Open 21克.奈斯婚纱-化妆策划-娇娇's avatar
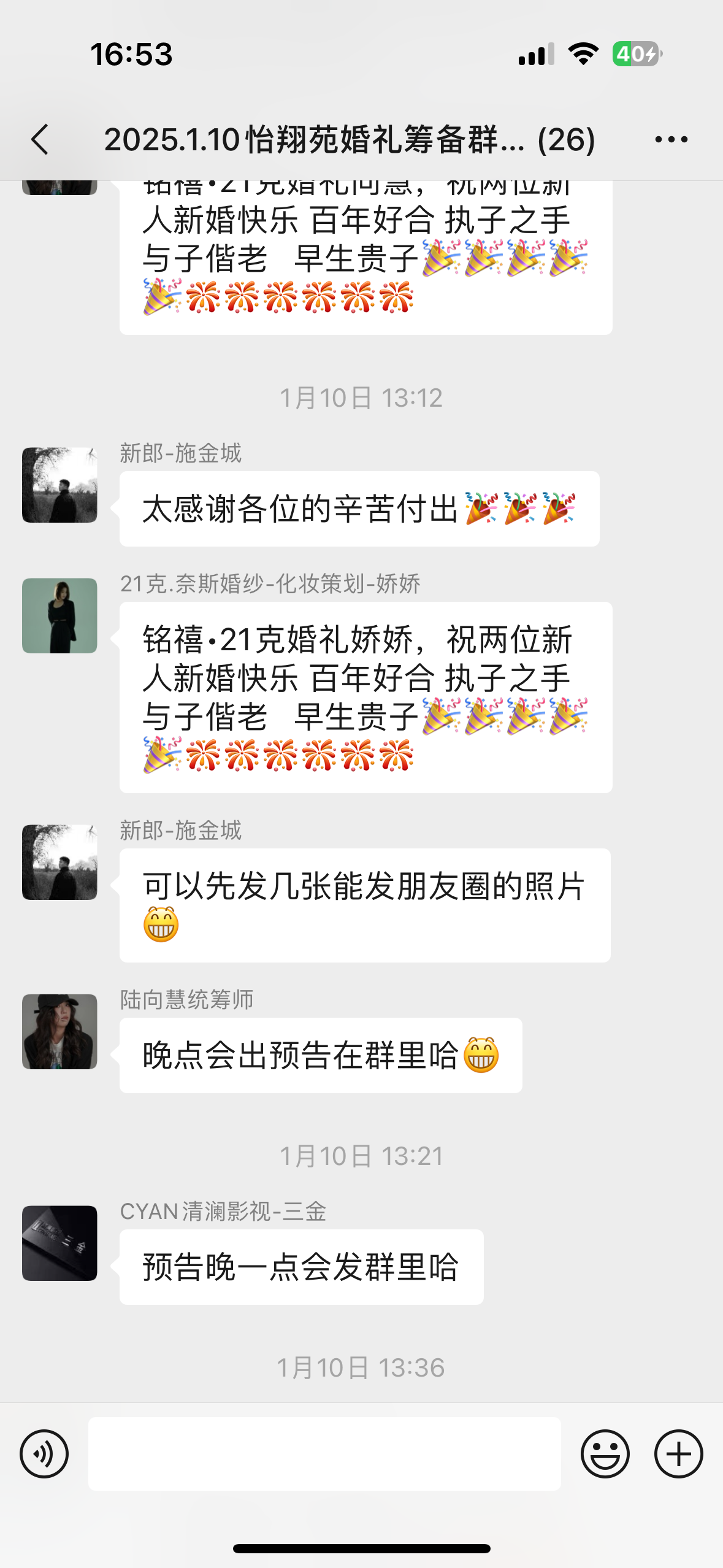 pos(59,615)
